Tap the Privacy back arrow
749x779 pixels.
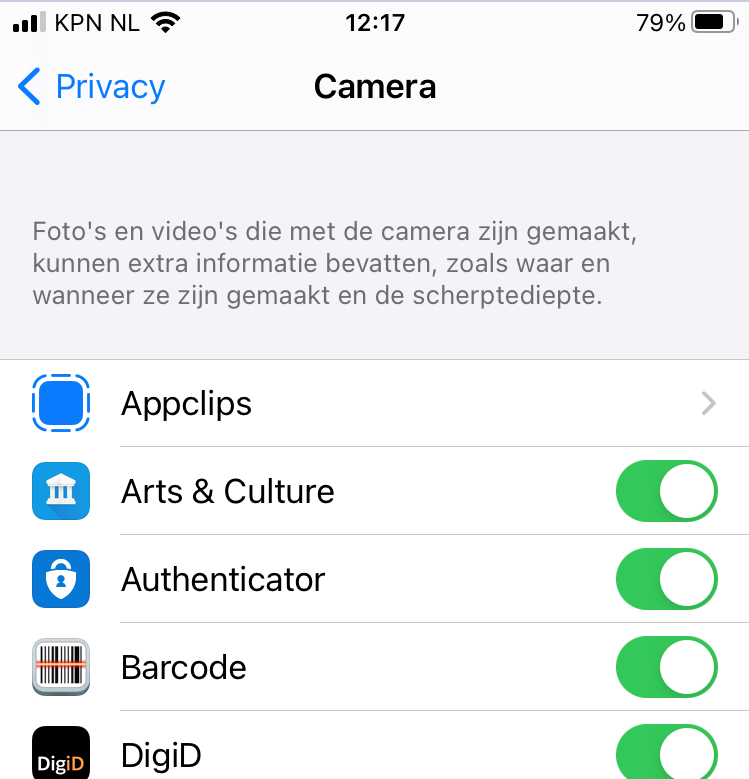[x=29, y=87]
